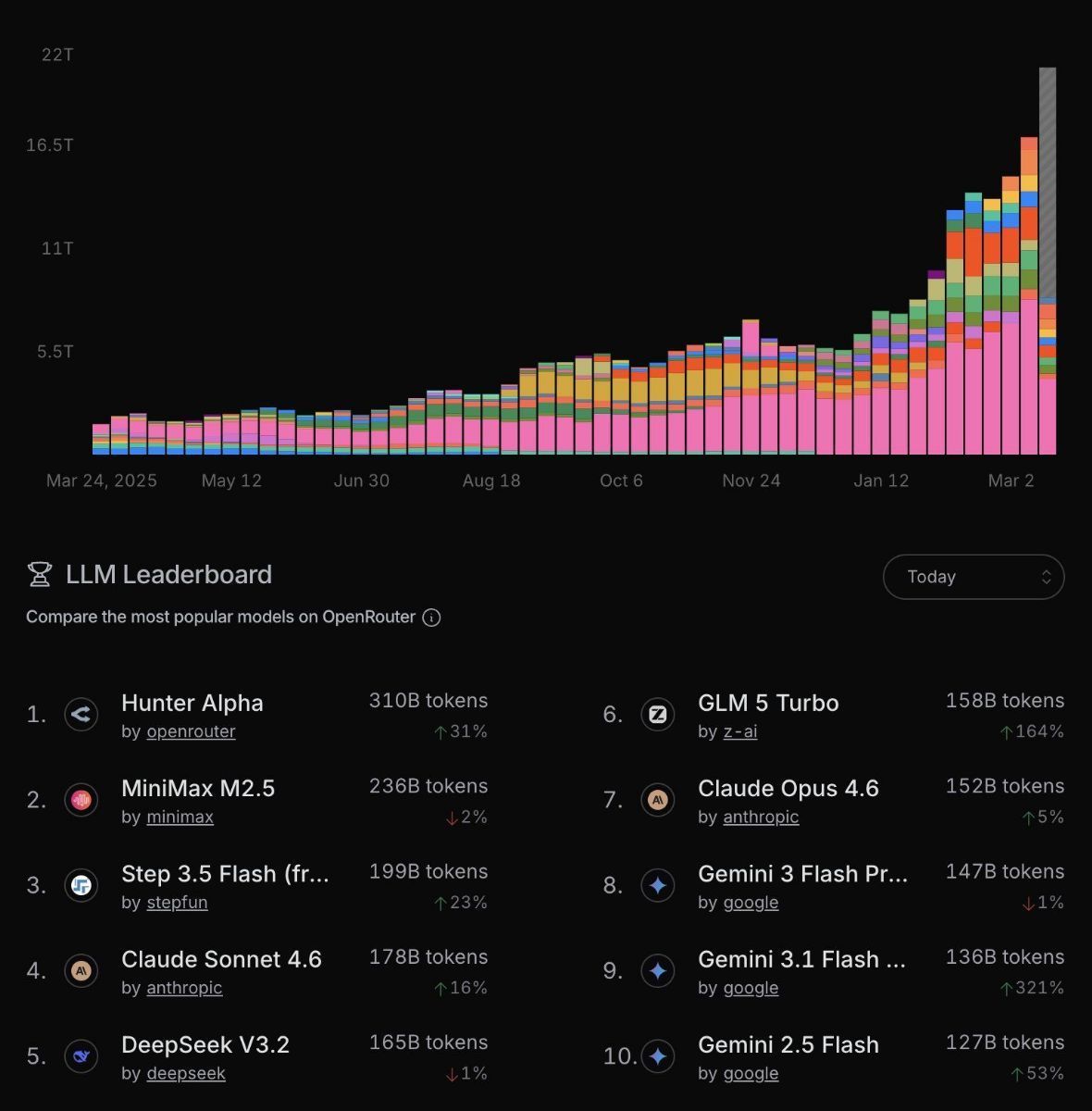Viewport: 1092px width, 1111px height.
Task: View GLM 5 Turbo model details
Action: [x=768, y=703]
